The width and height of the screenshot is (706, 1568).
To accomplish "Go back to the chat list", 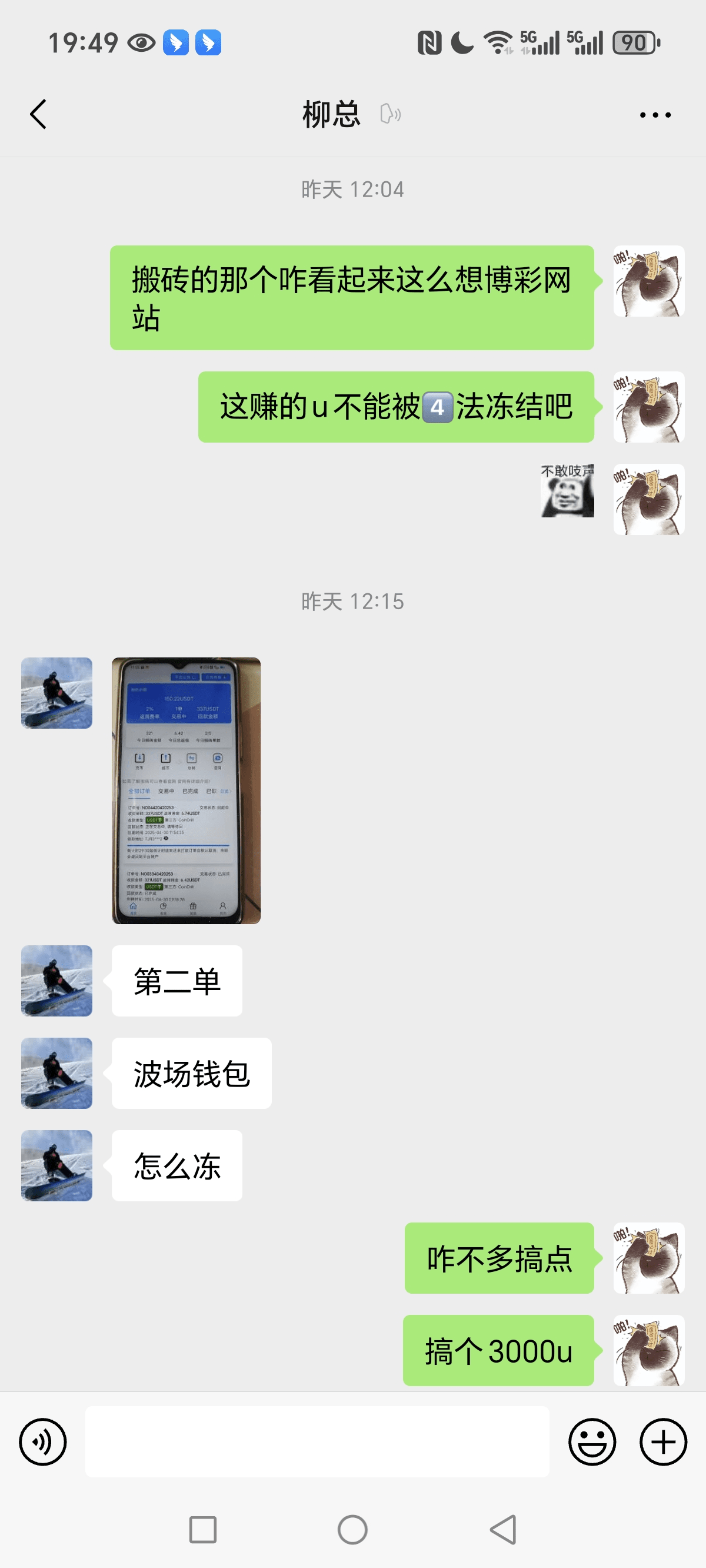I will click(38, 114).
